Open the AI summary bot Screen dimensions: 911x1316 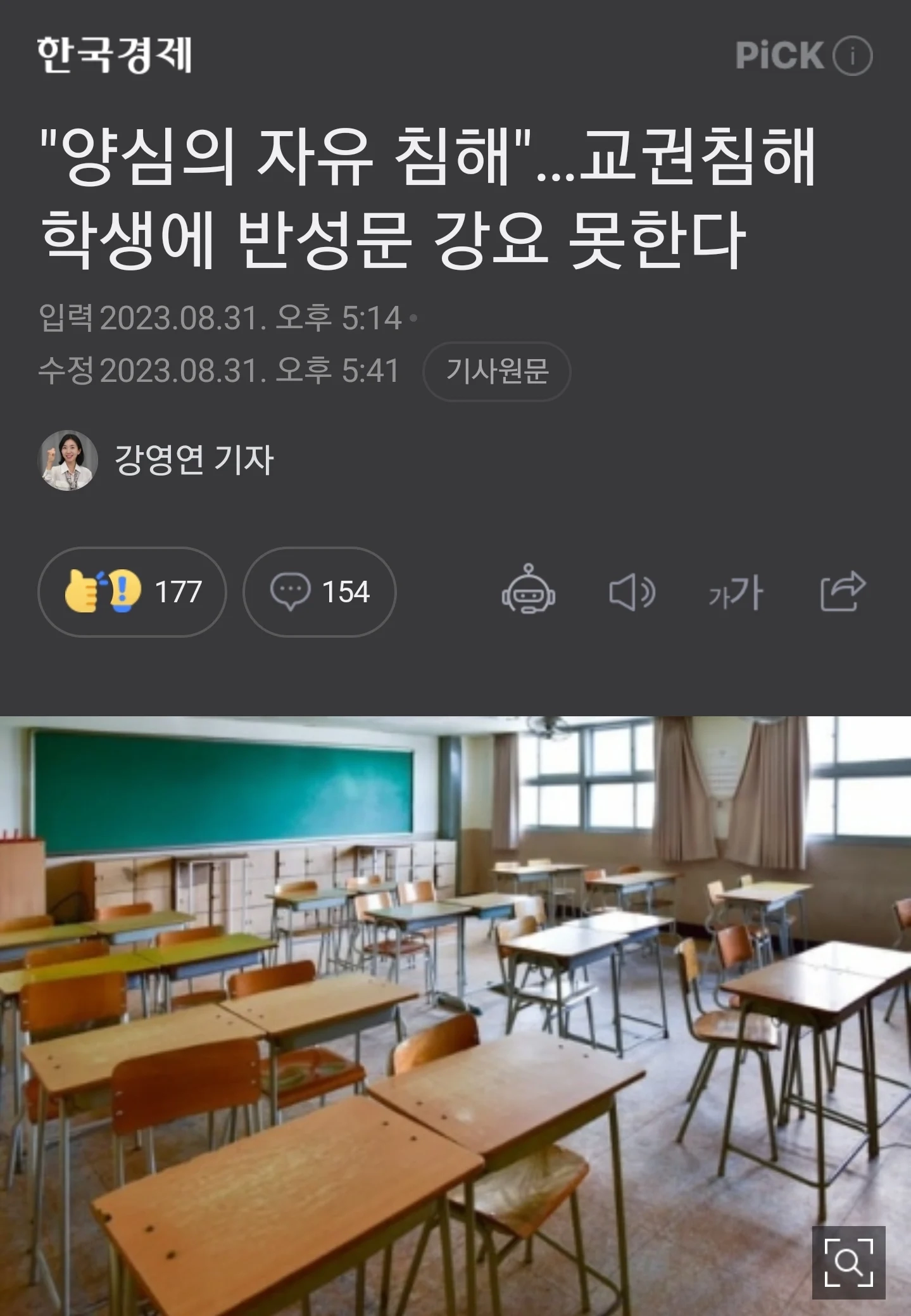529,590
